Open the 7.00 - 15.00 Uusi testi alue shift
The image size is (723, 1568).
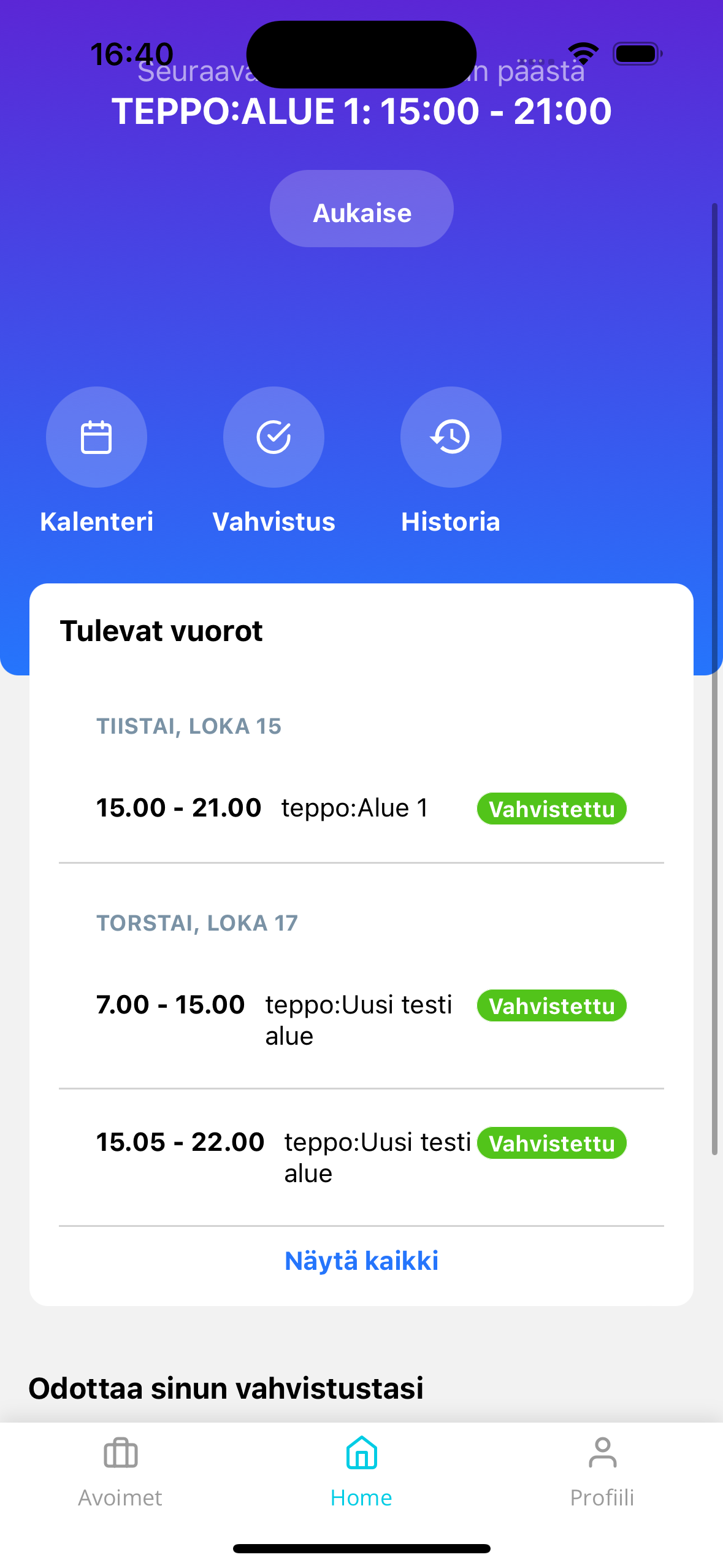click(x=361, y=1020)
